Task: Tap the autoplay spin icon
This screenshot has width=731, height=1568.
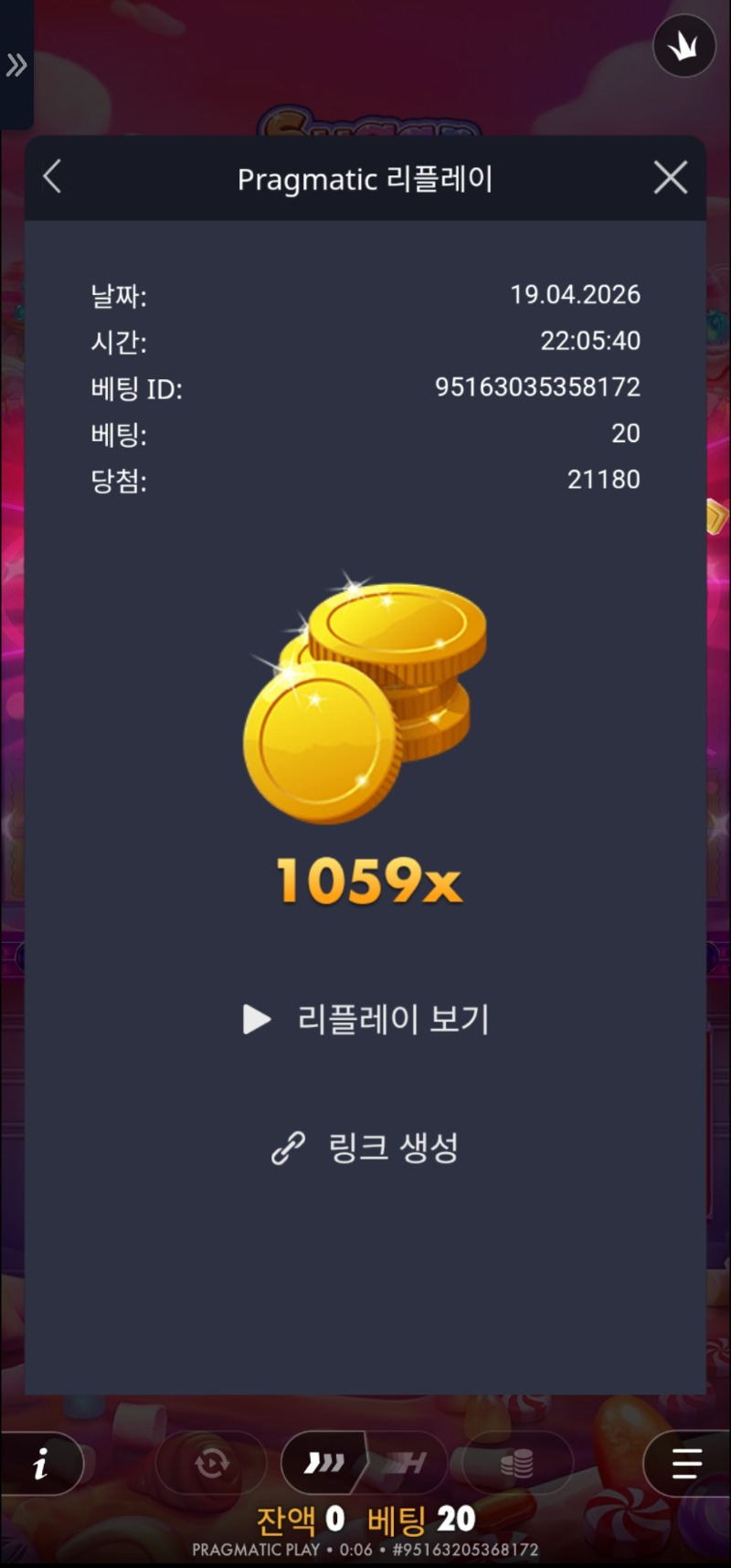Action: point(212,1464)
